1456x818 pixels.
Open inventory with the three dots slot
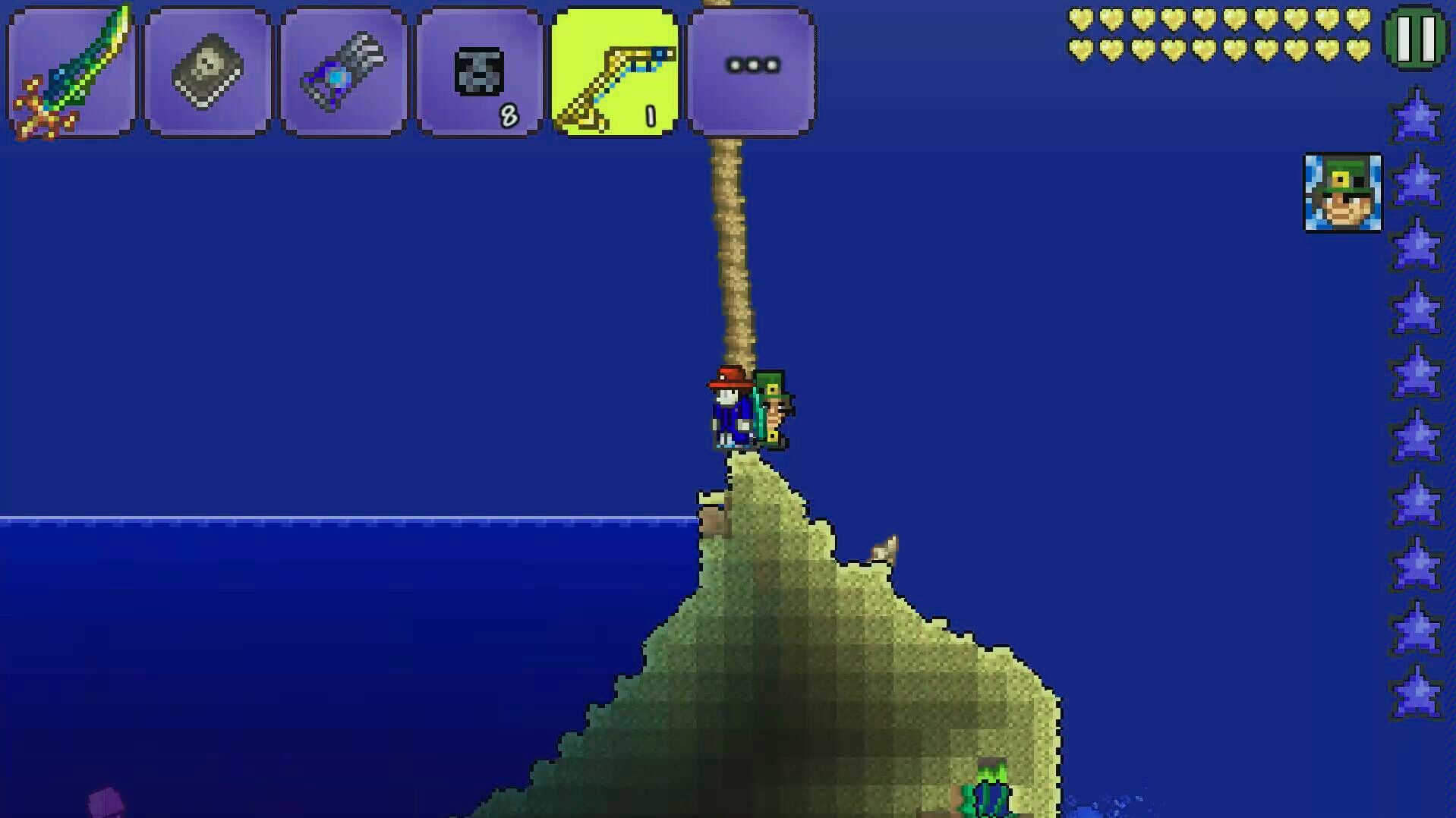coord(752,73)
